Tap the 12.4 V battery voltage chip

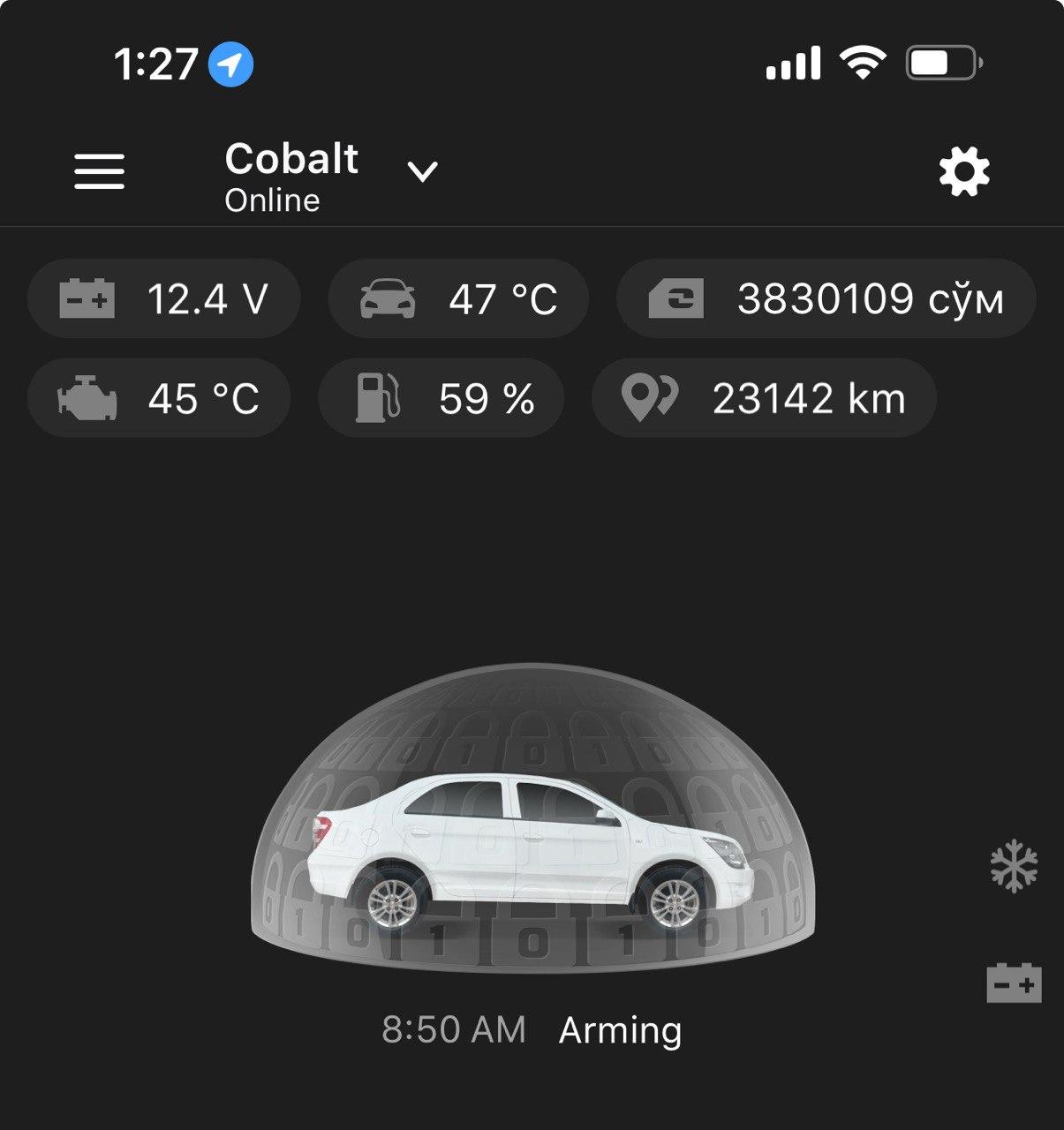pyautogui.click(x=164, y=299)
